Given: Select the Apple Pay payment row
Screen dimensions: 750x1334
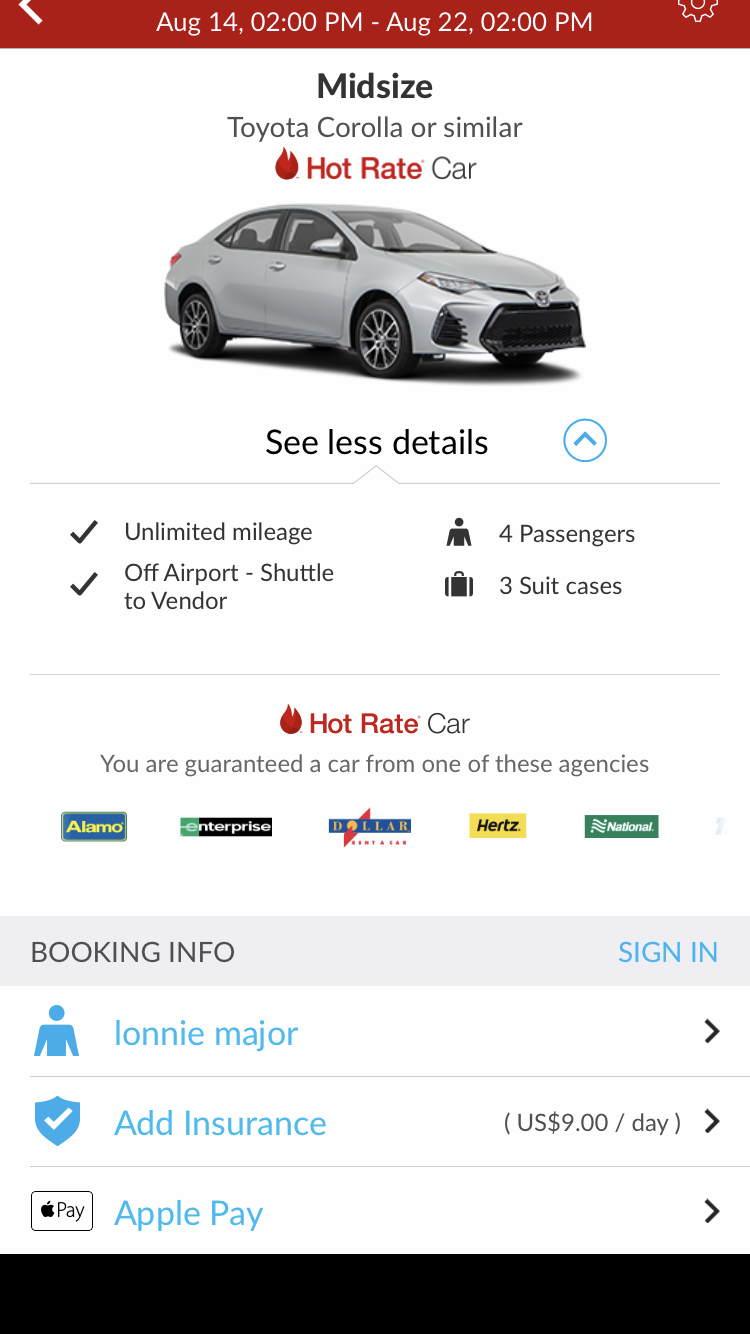Looking at the screenshot, I should (x=374, y=1212).
